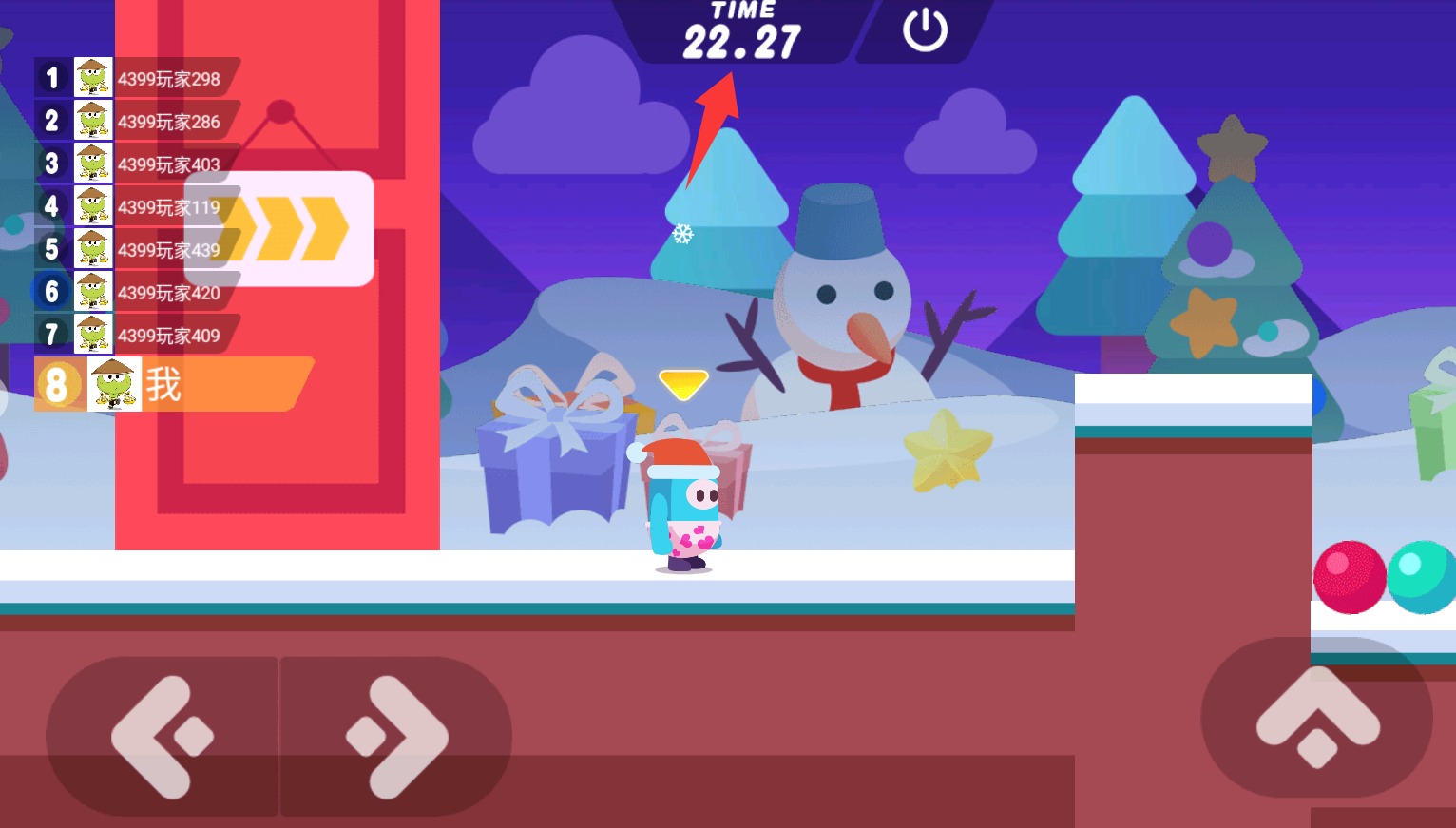
Task: Move the character left
Action: [x=162, y=736]
